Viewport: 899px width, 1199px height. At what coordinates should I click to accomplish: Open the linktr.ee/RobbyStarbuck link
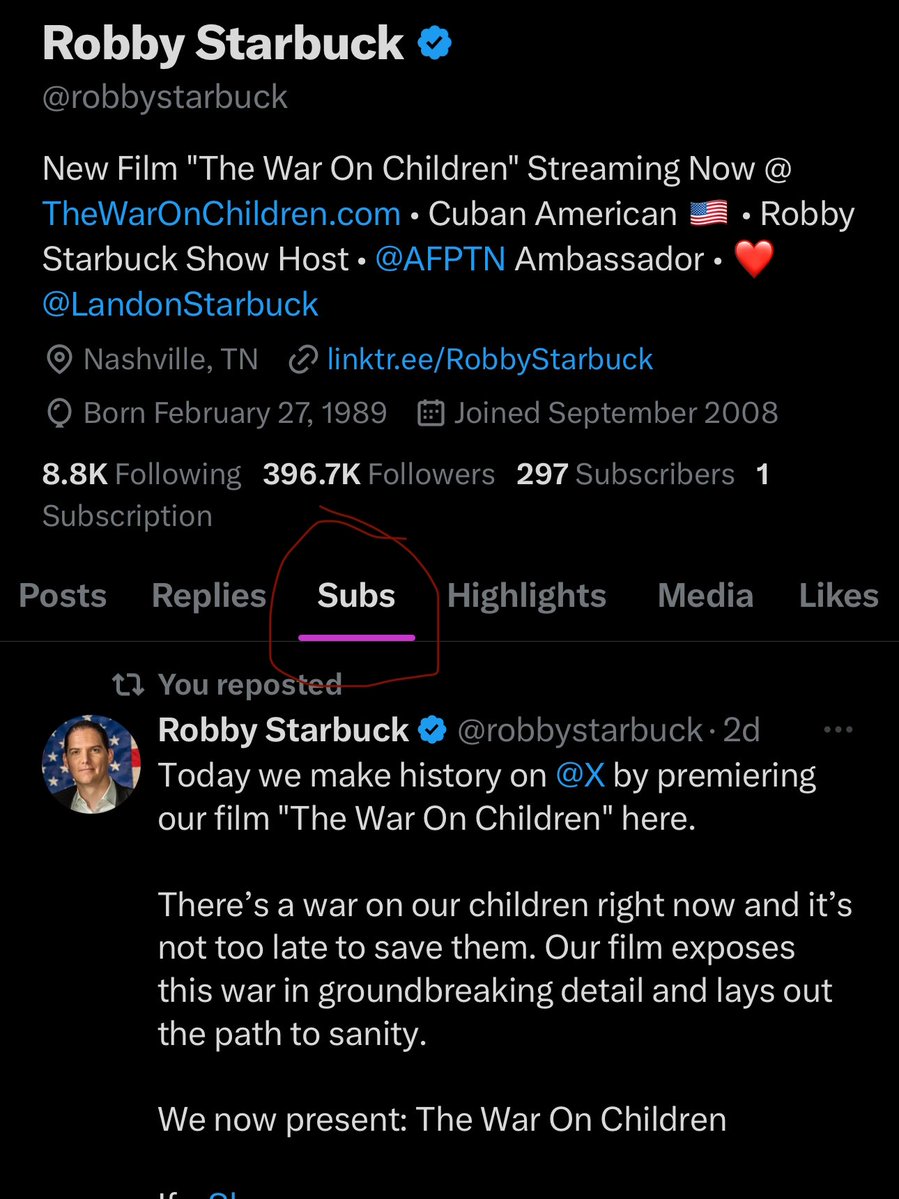coord(489,359)
